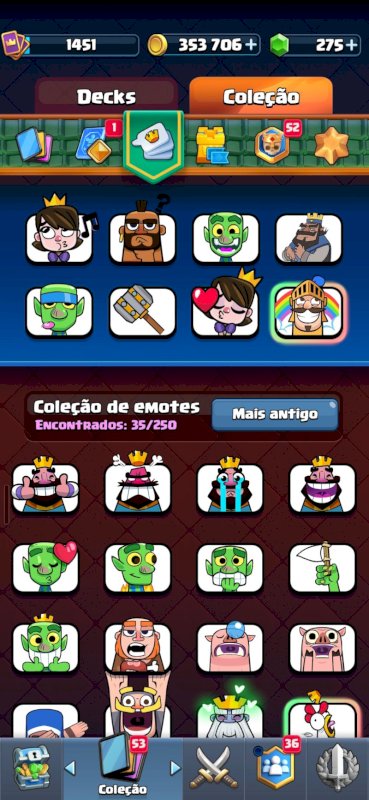This screenshot has width=369, height=800.
Task: Choose the goblin waving white flag emote
Action: (322, 567)
